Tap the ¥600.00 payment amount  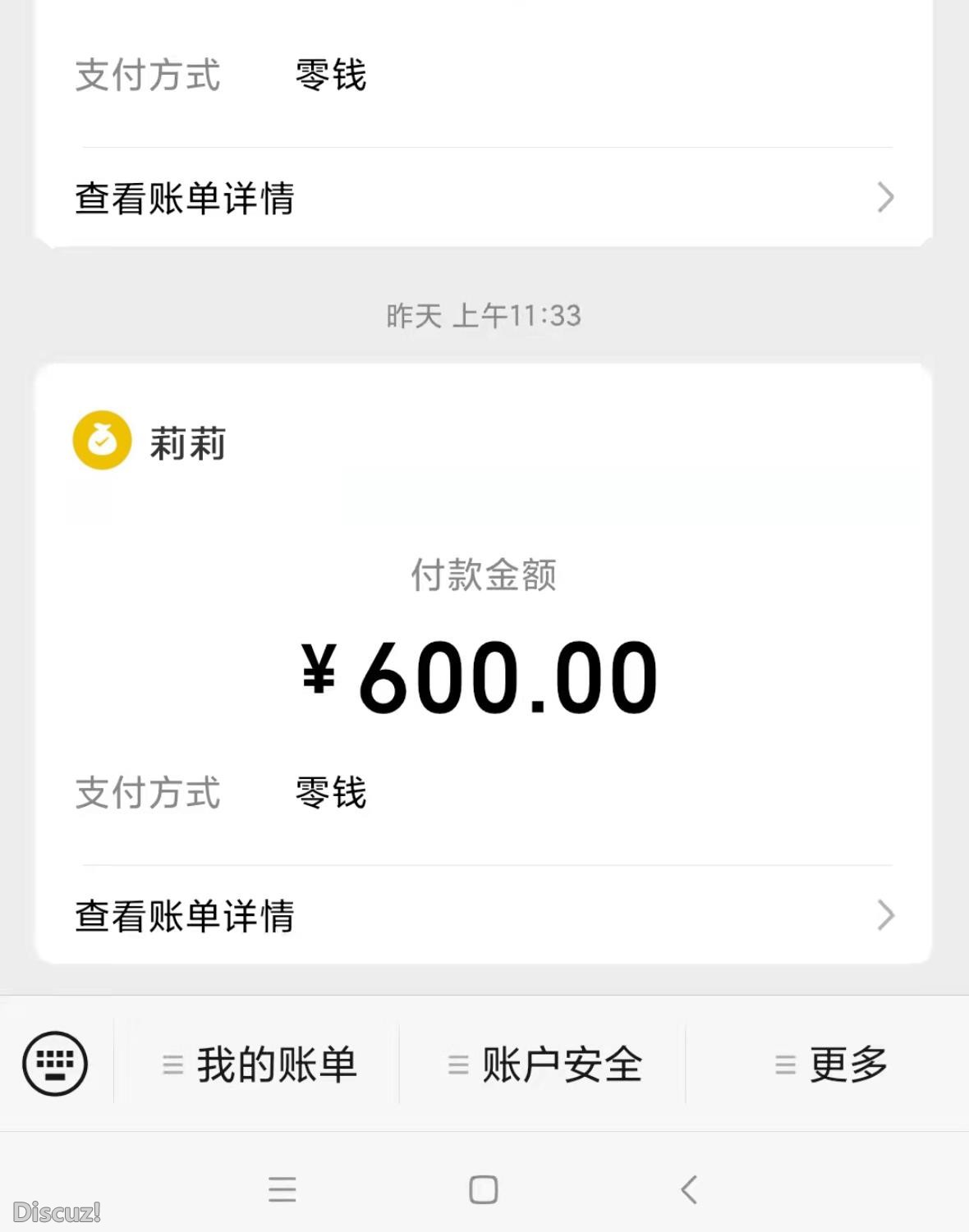(484, 677)
